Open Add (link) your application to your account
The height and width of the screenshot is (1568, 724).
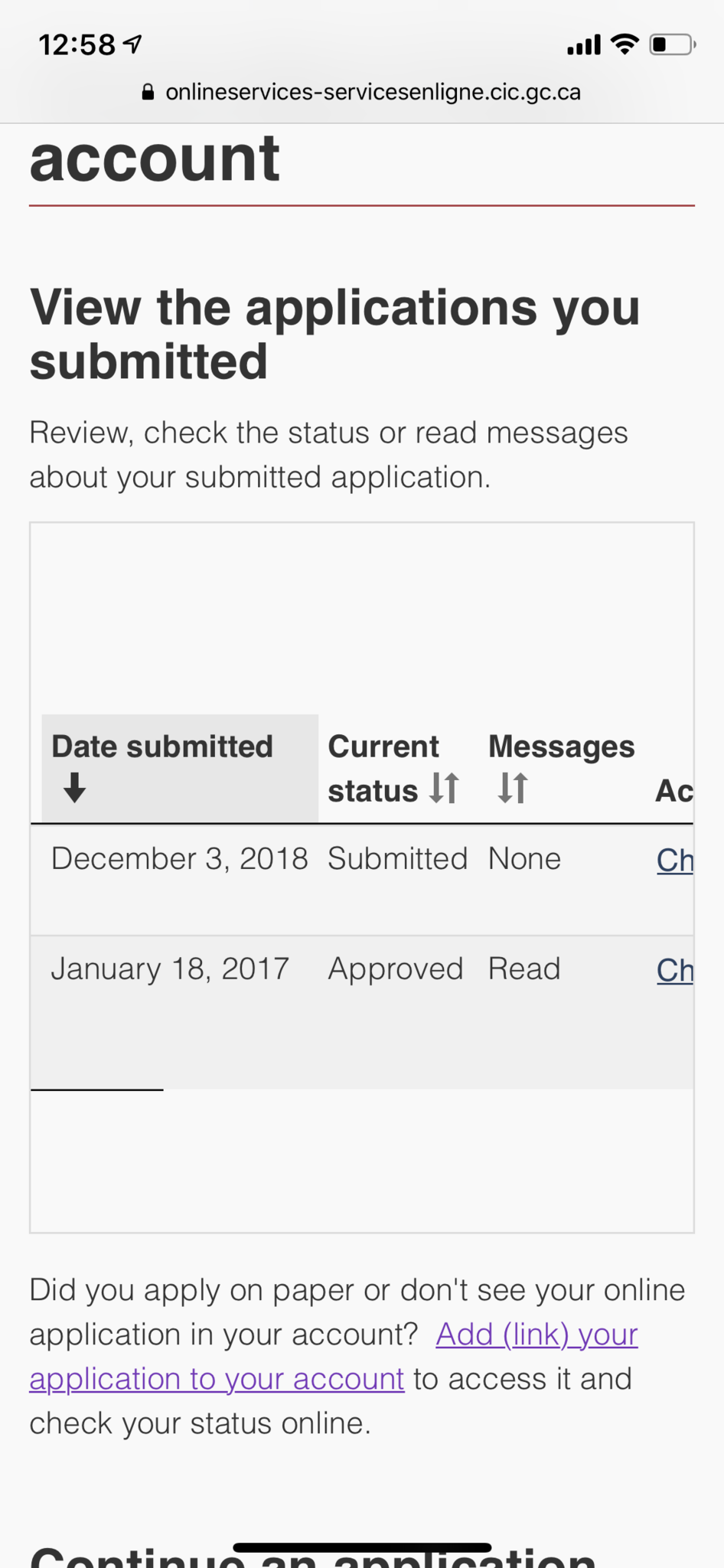pyautogui.click(x=334, y=1357)
